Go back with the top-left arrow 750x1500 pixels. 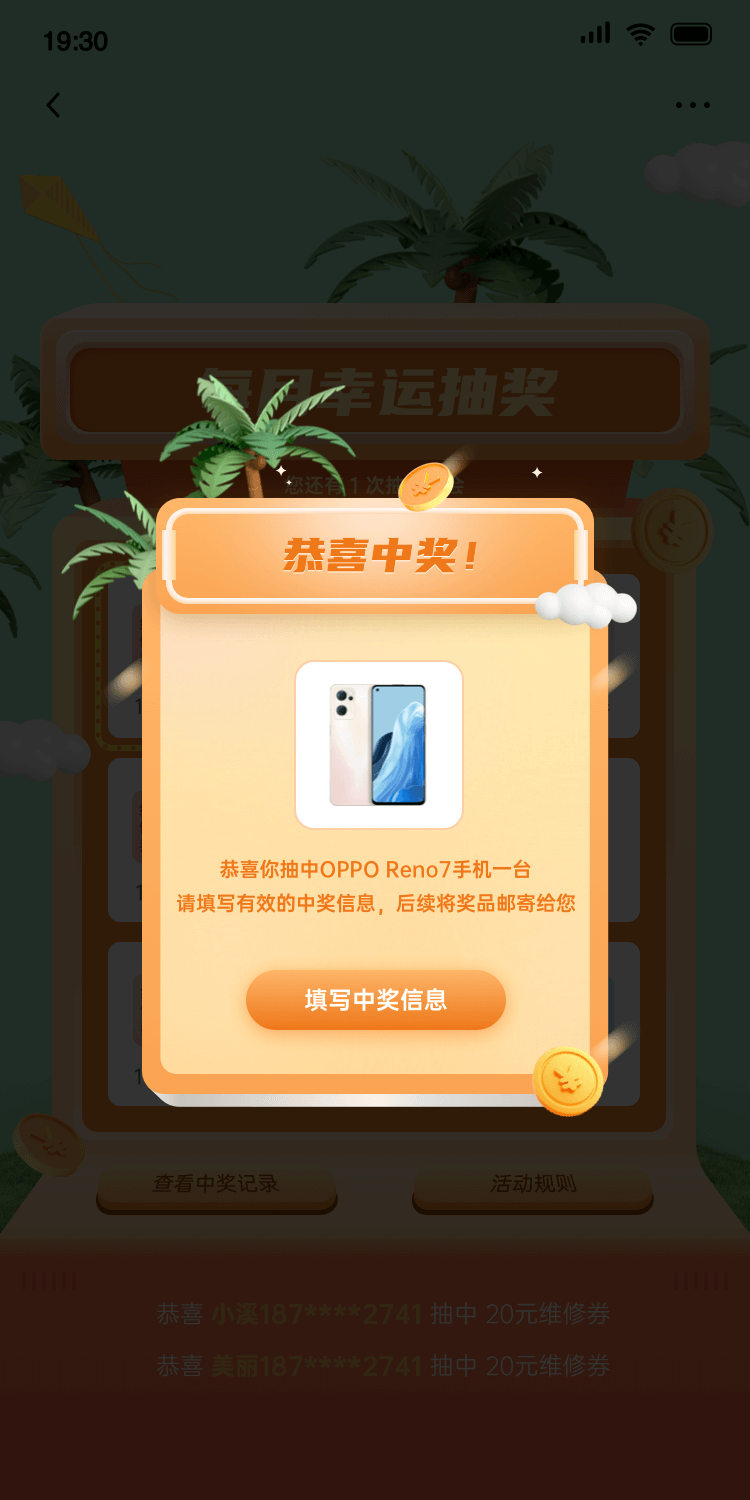click(53, 105)
